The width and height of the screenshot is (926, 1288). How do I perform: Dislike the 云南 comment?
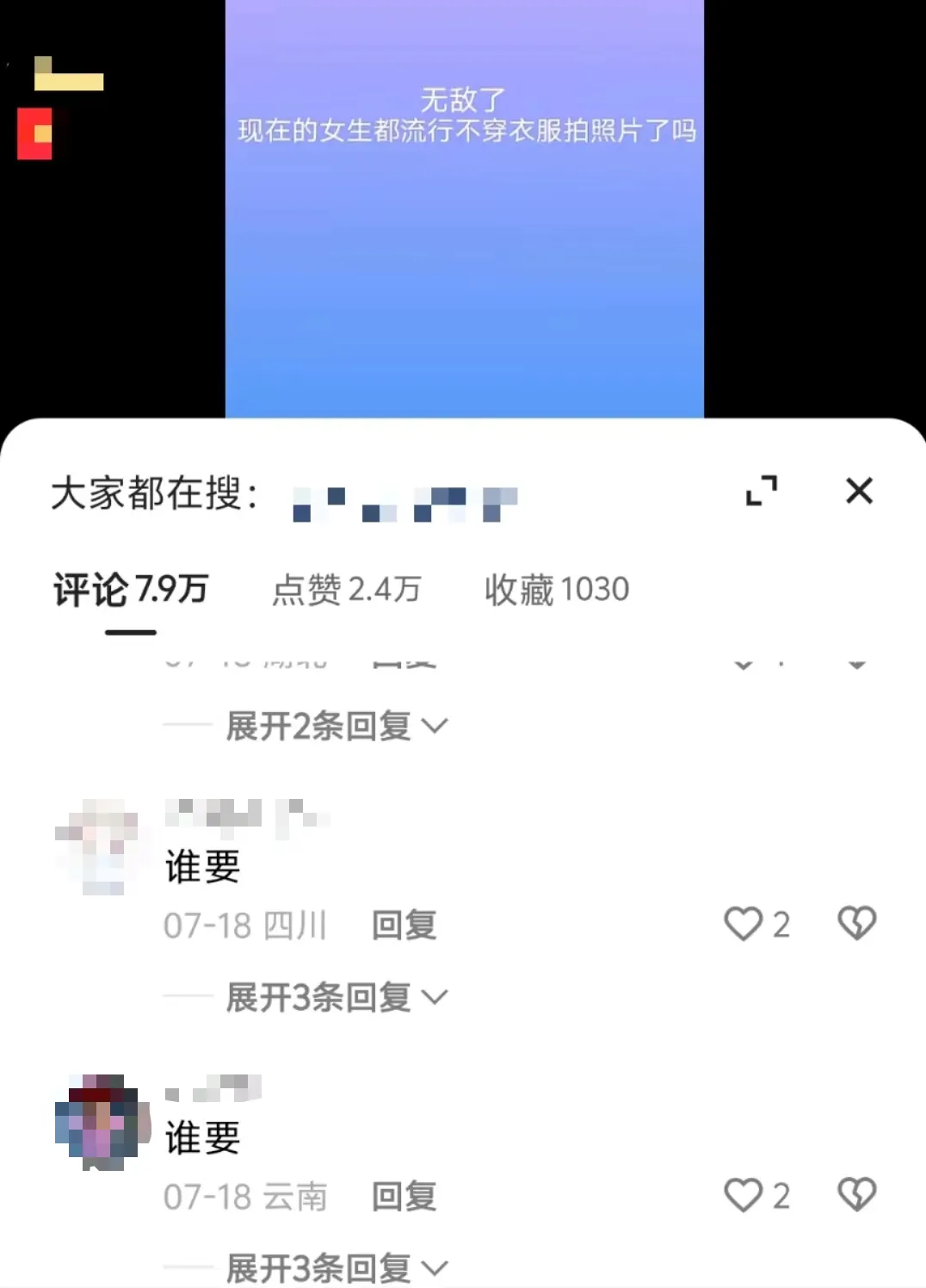(x=856, y=1195)
